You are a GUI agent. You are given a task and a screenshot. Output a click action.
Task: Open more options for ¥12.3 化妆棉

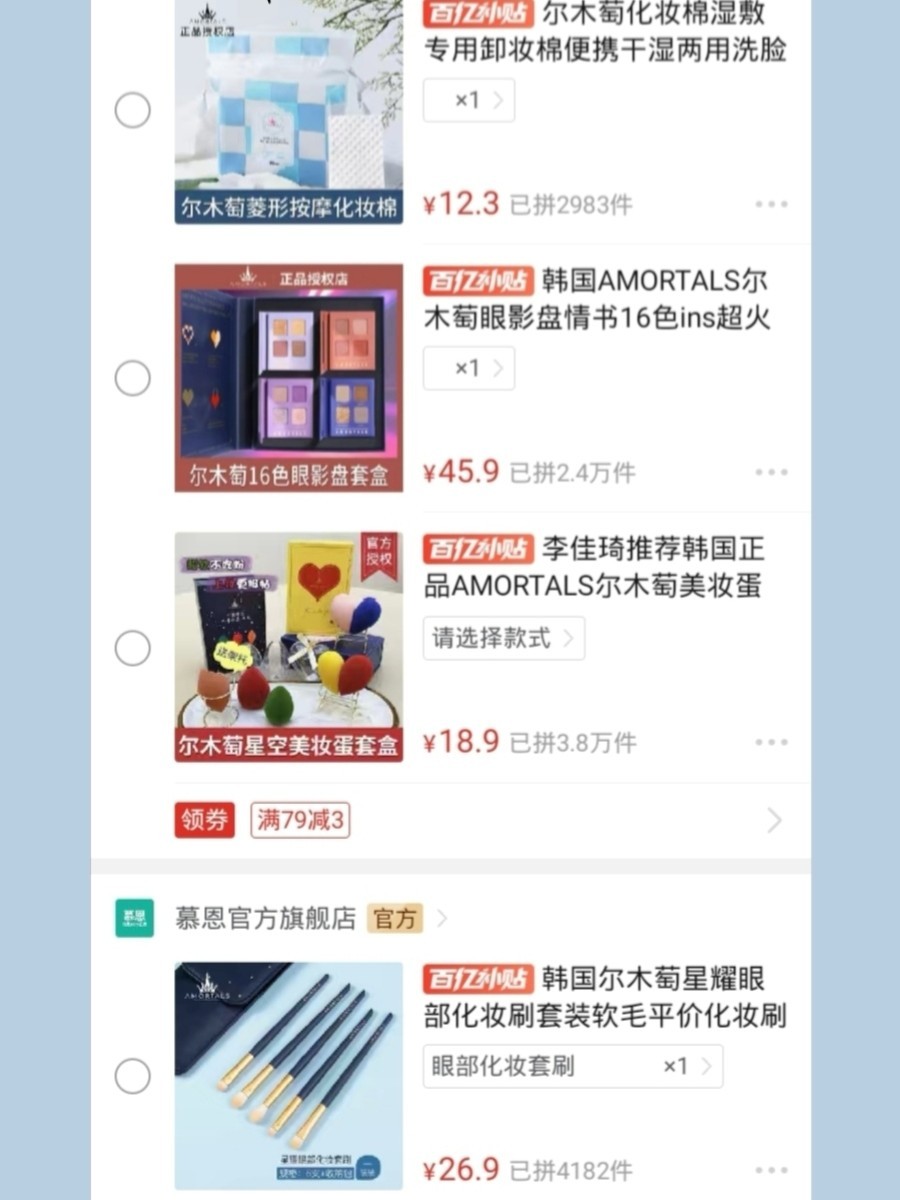[771, 205]
